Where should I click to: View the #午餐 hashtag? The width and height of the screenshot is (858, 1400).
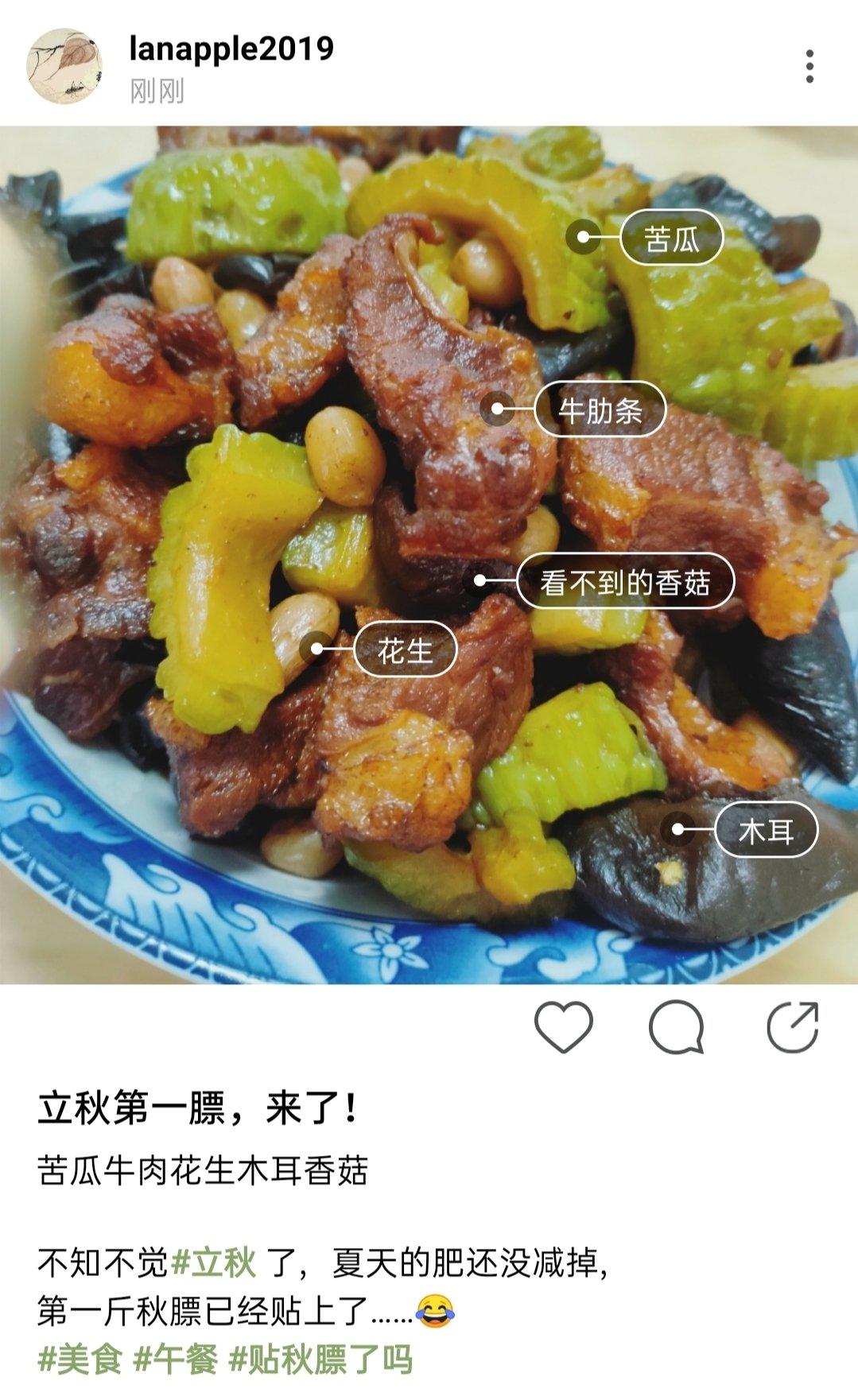[175, 1359]
